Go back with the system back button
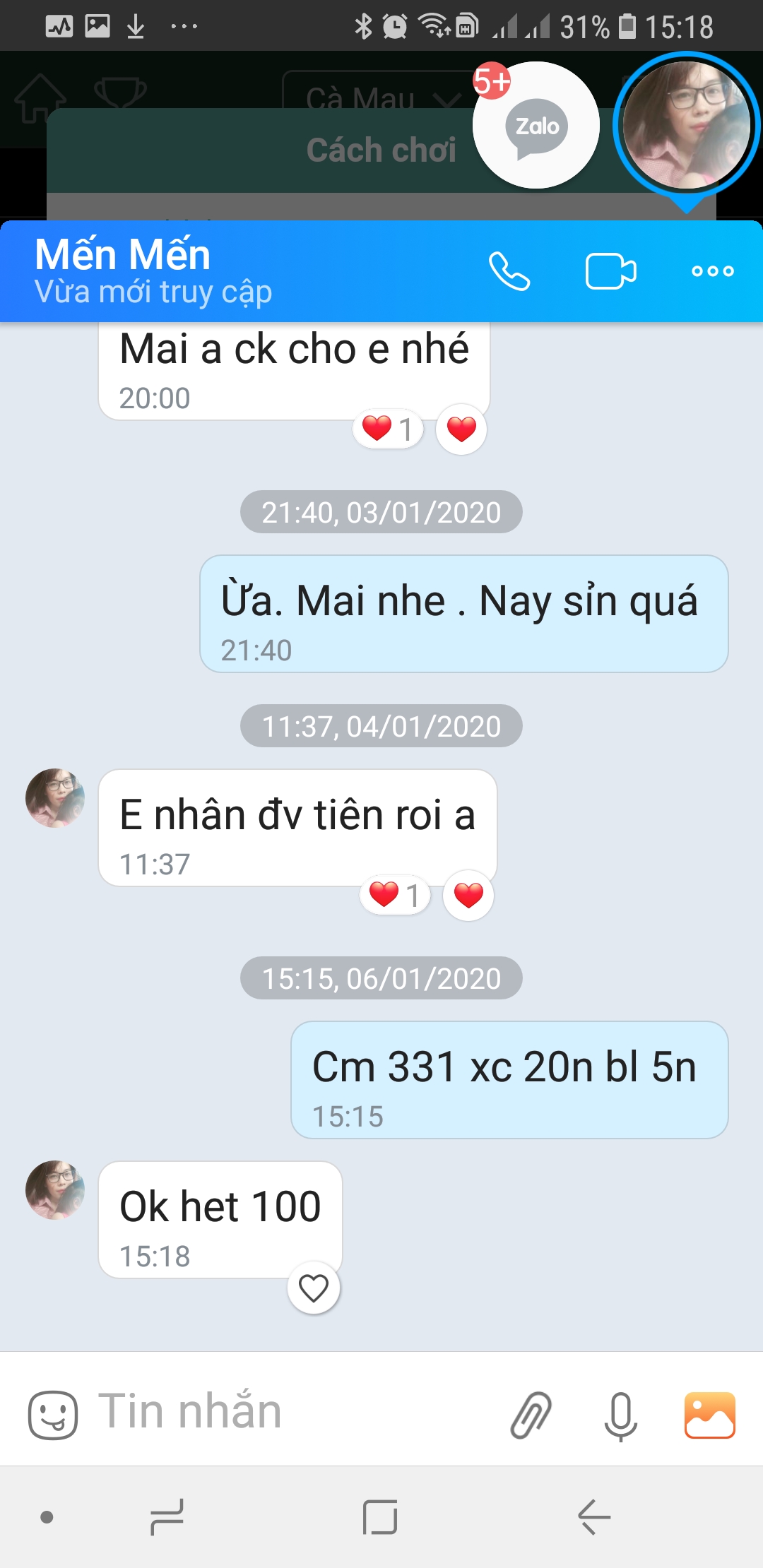Viewport: 763px width, 1568px height. [x=593, y=1516]
